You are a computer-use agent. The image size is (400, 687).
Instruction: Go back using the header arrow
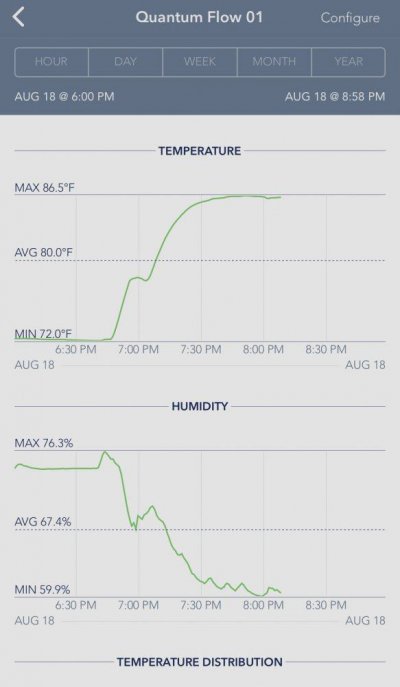[x=18, y=18]
